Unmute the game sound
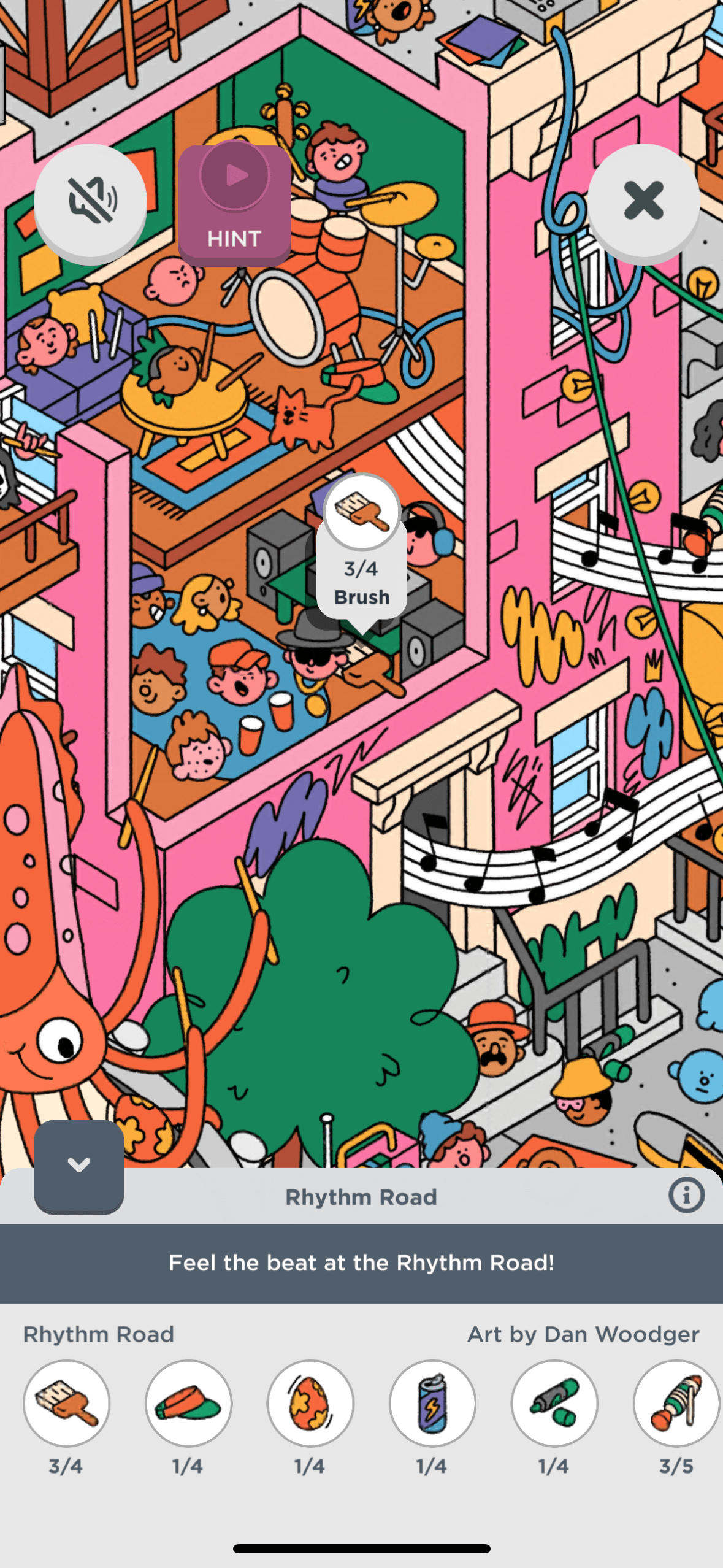 tap(90, 201)
